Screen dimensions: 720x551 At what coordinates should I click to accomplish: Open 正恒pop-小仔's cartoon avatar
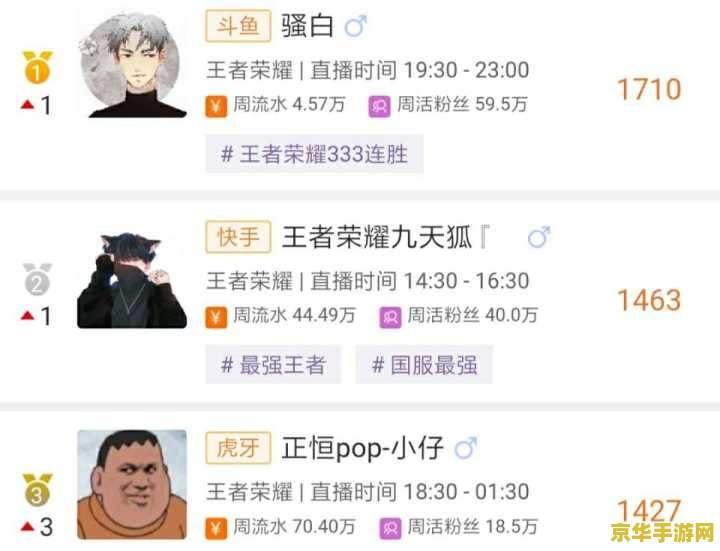[132, 486]
